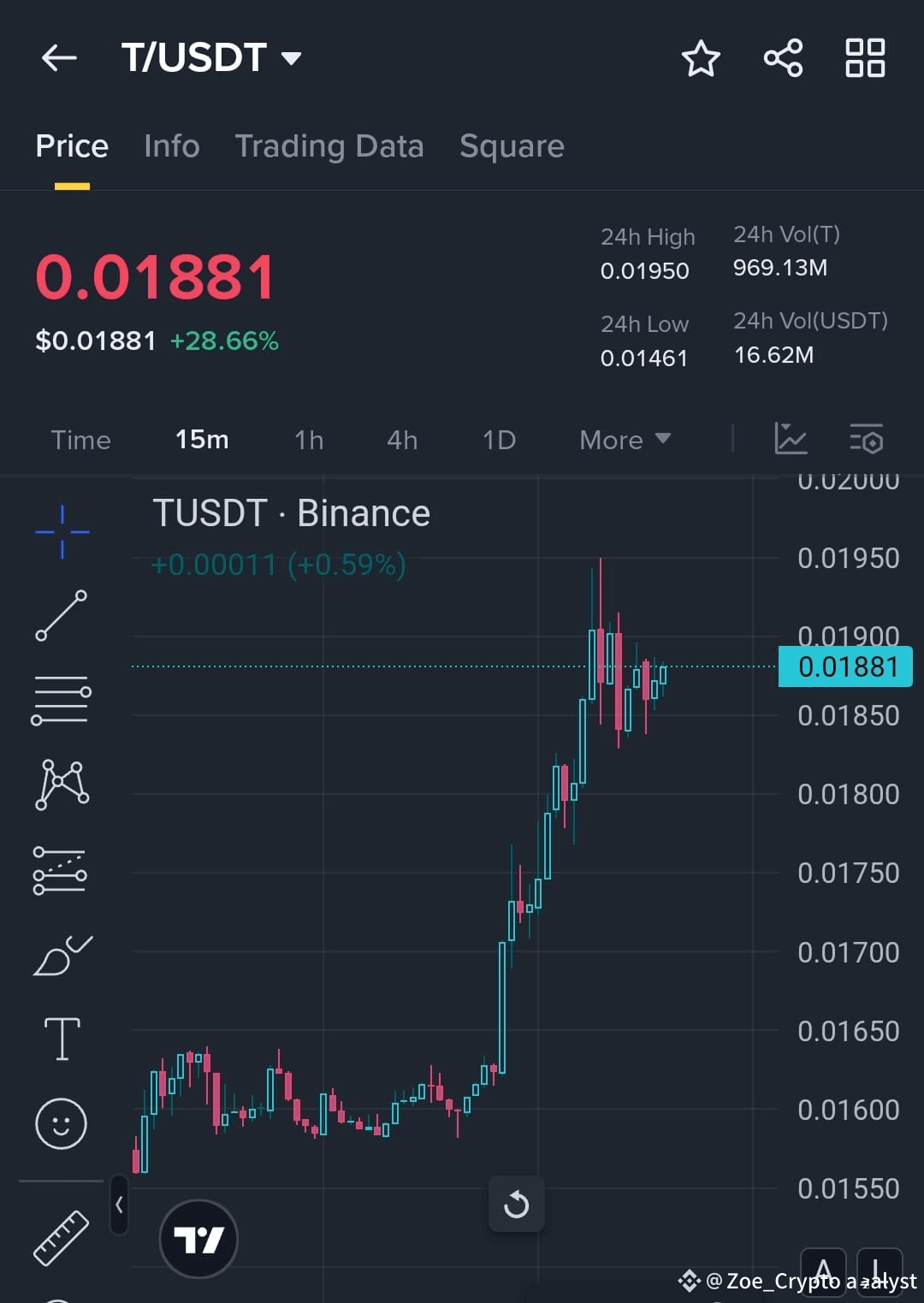Viewport: 924px width, 1303px height.
Task: Select the text annotation tool
Action: point(61,1039)
